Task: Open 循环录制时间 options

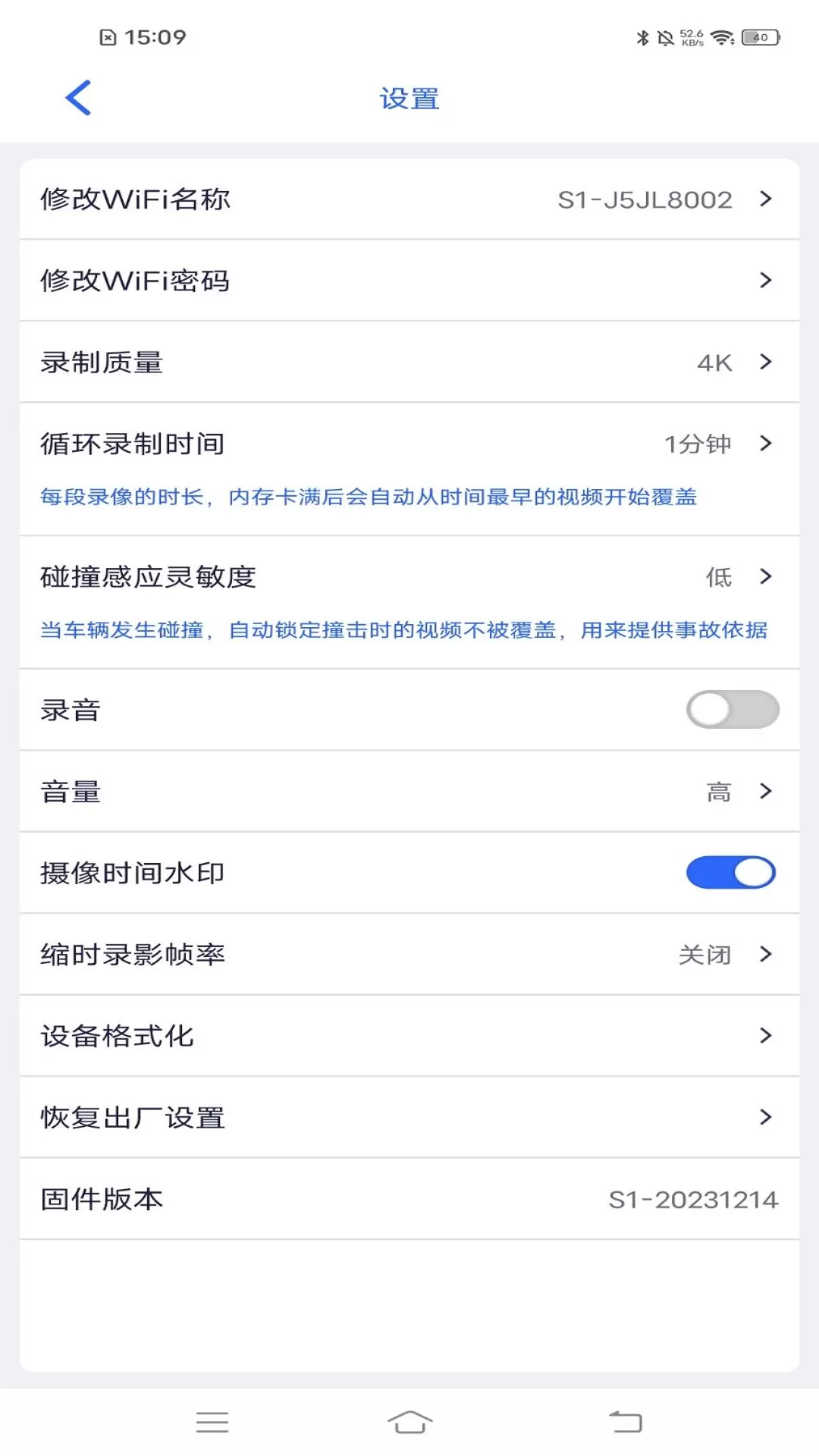Action: click(409, 469)
